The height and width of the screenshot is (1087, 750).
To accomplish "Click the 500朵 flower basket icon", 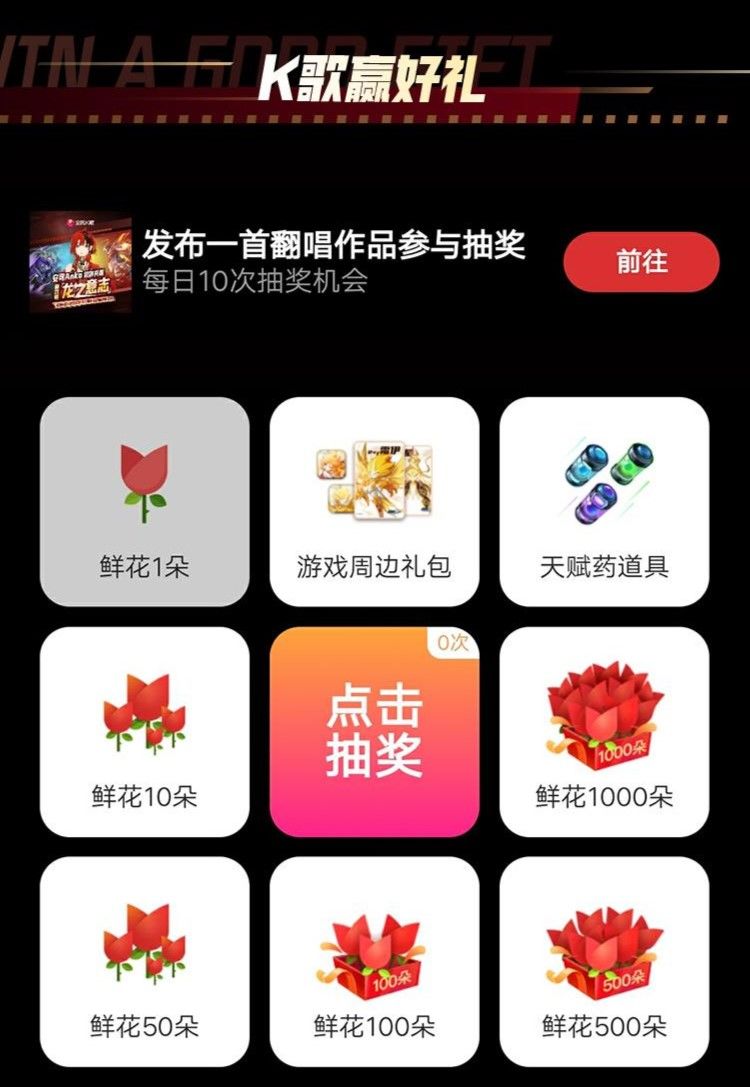I will click(x=602, y=950).
